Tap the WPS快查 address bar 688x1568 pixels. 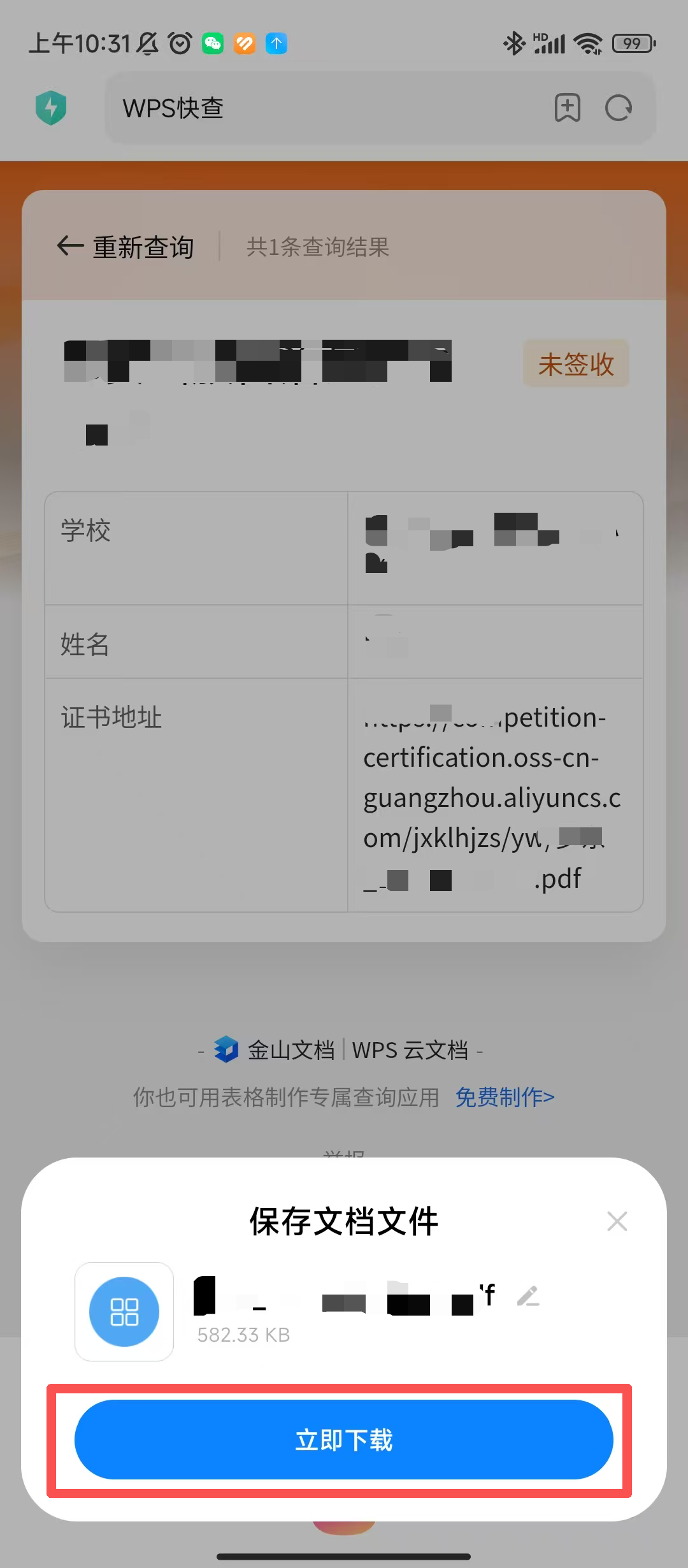(319, 108)
